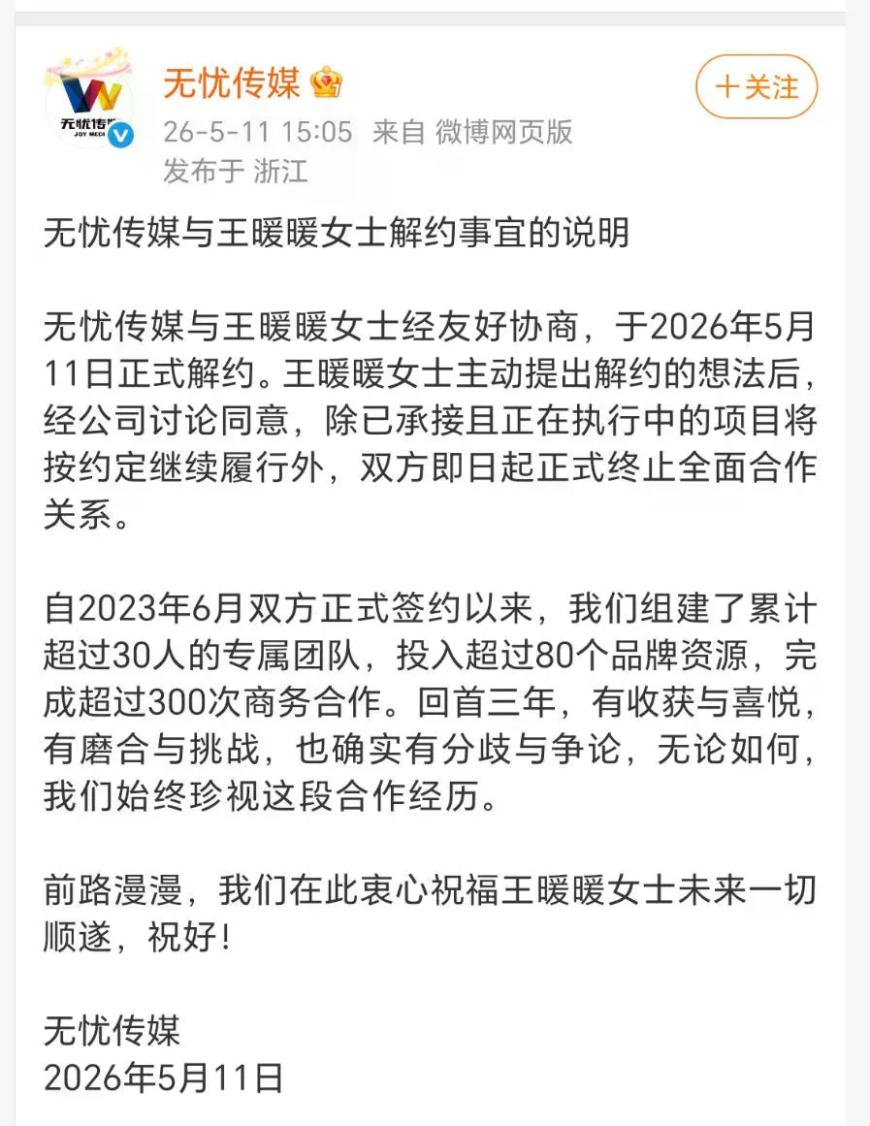Follow 无忧传媒 with the 关注 button

757,87
